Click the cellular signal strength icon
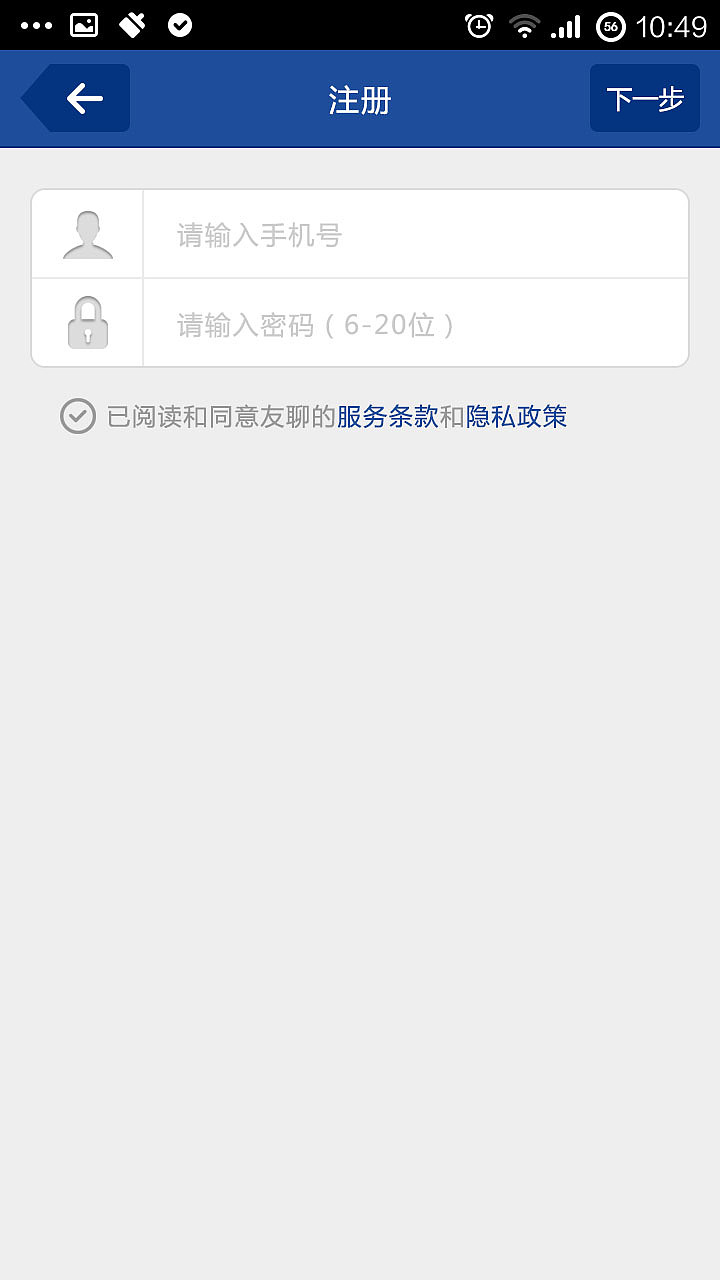 (566, 25)
